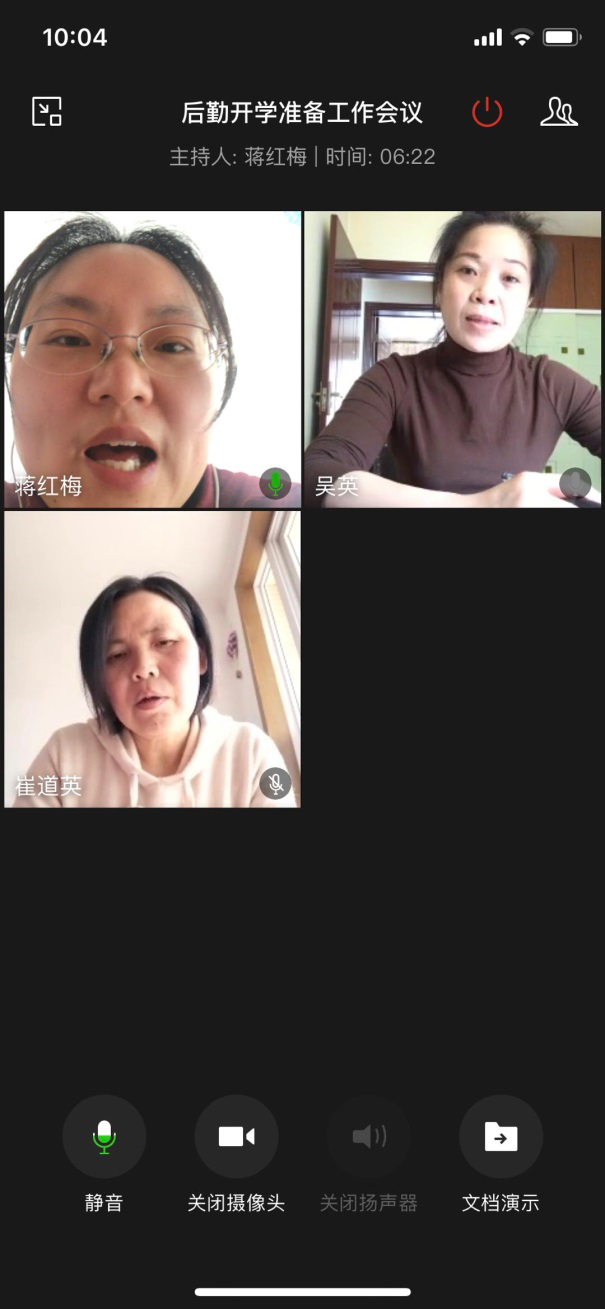The width and height of the screenshot is (605, 1309).
Task: Turn off the camera (关闭摄像头)
Action: coord(236,1137)
